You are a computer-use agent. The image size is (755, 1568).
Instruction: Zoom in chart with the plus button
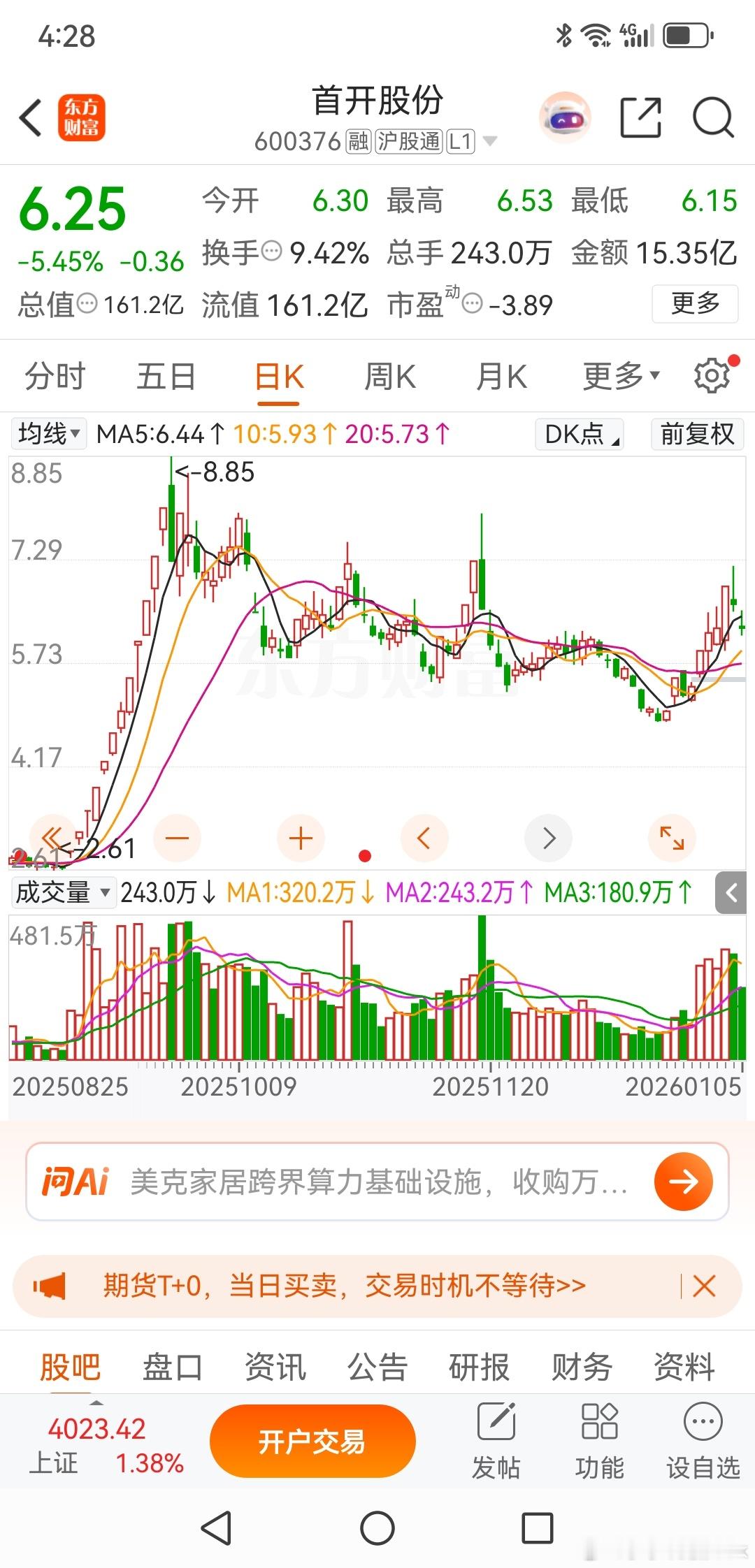pos(301,838)
